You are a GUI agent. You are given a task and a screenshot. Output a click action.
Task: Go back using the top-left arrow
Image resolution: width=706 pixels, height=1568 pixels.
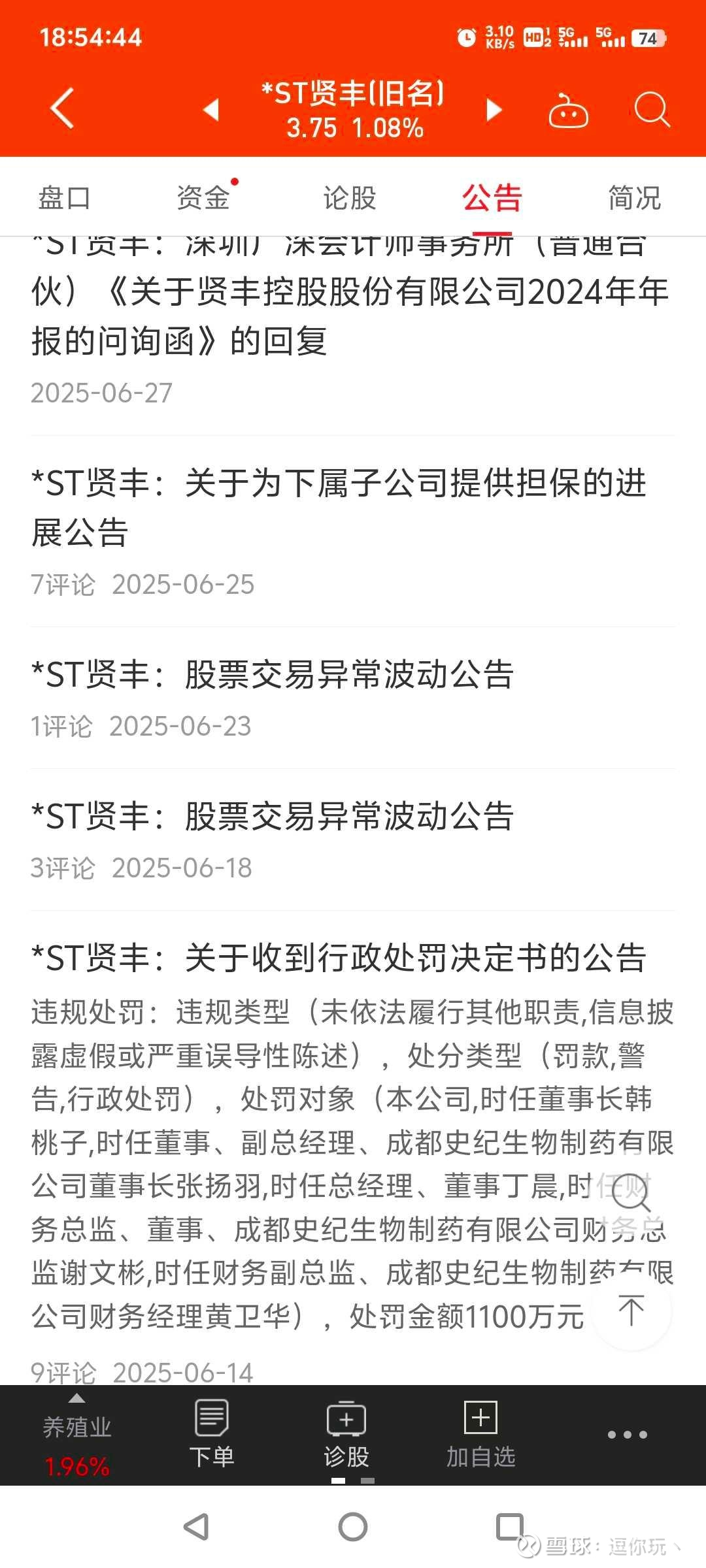[x=62, y=108]
